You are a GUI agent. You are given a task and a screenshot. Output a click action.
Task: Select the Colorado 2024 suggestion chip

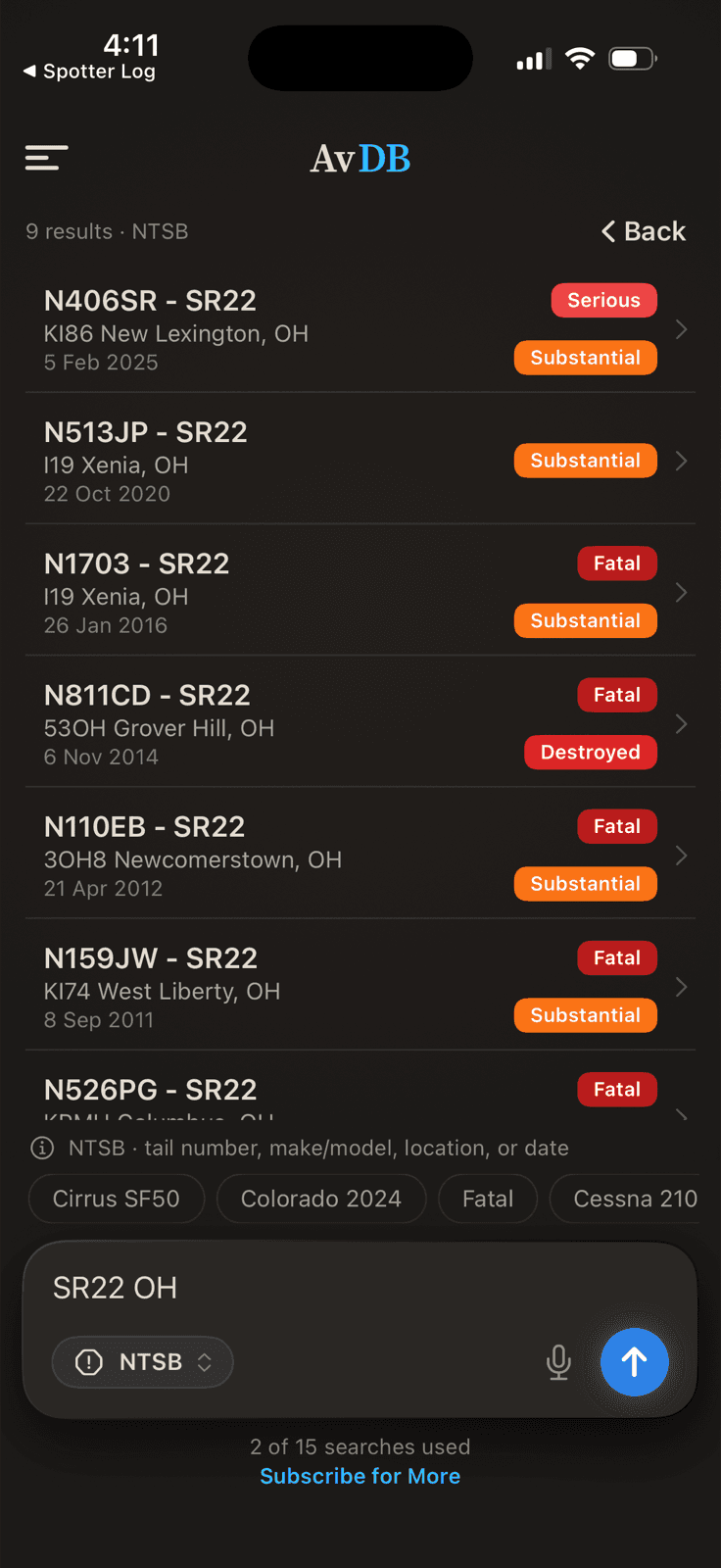coord(321,1199)
